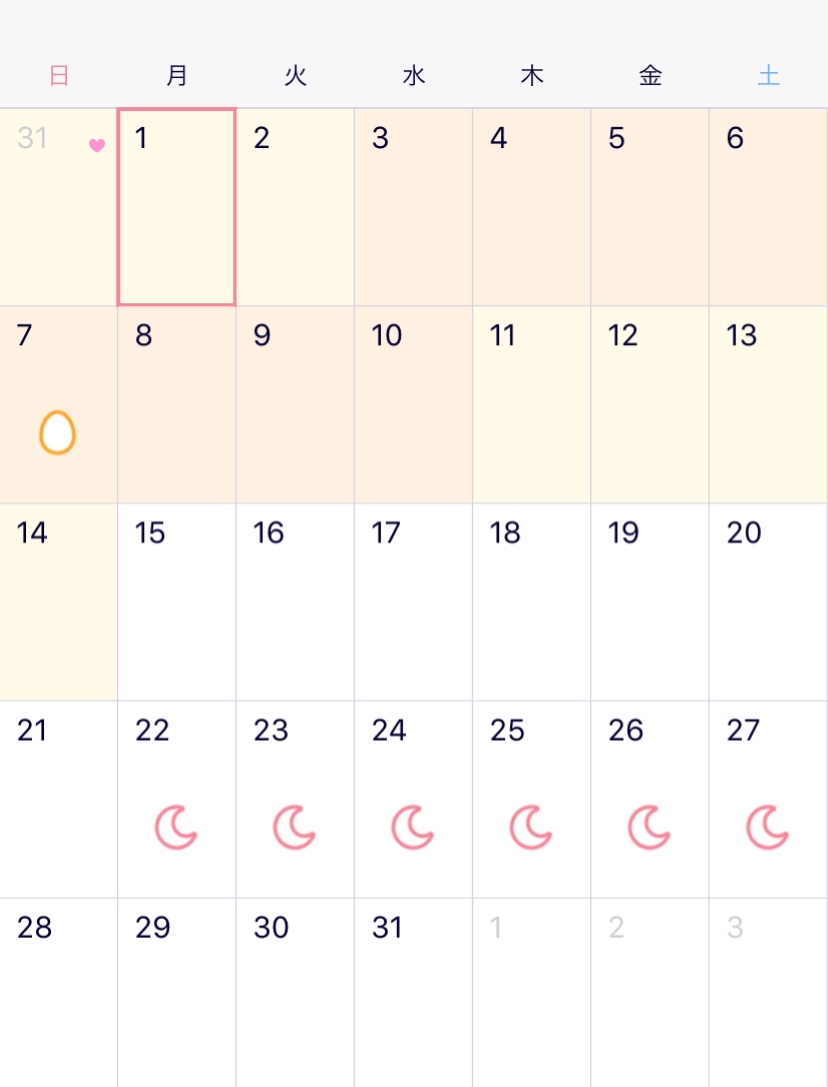Select day 25 with moon icon
This screenshot has height=1087, width=828.
click(531, 800)
